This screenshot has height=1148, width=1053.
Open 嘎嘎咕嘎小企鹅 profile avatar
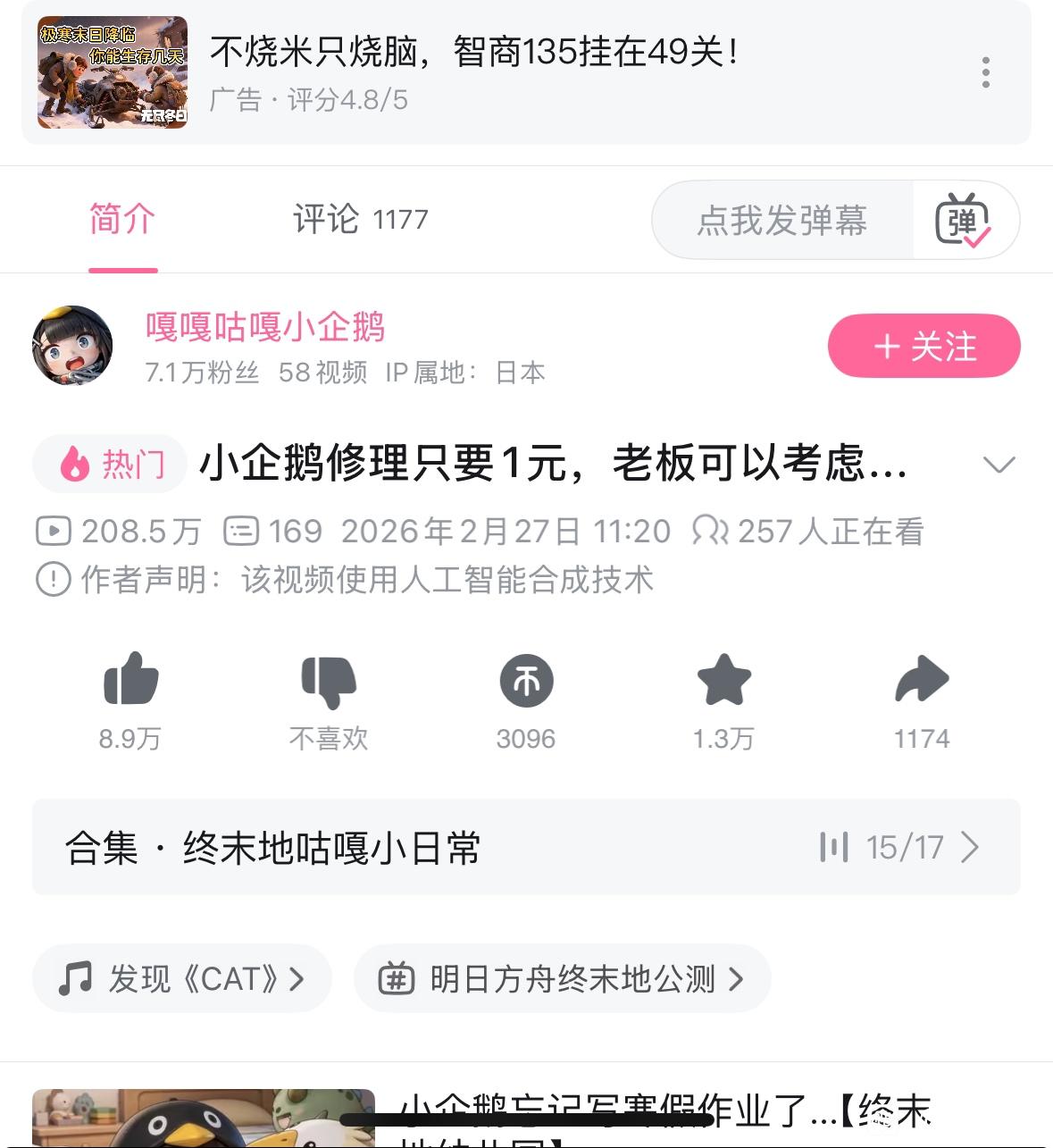coord(72,346)
